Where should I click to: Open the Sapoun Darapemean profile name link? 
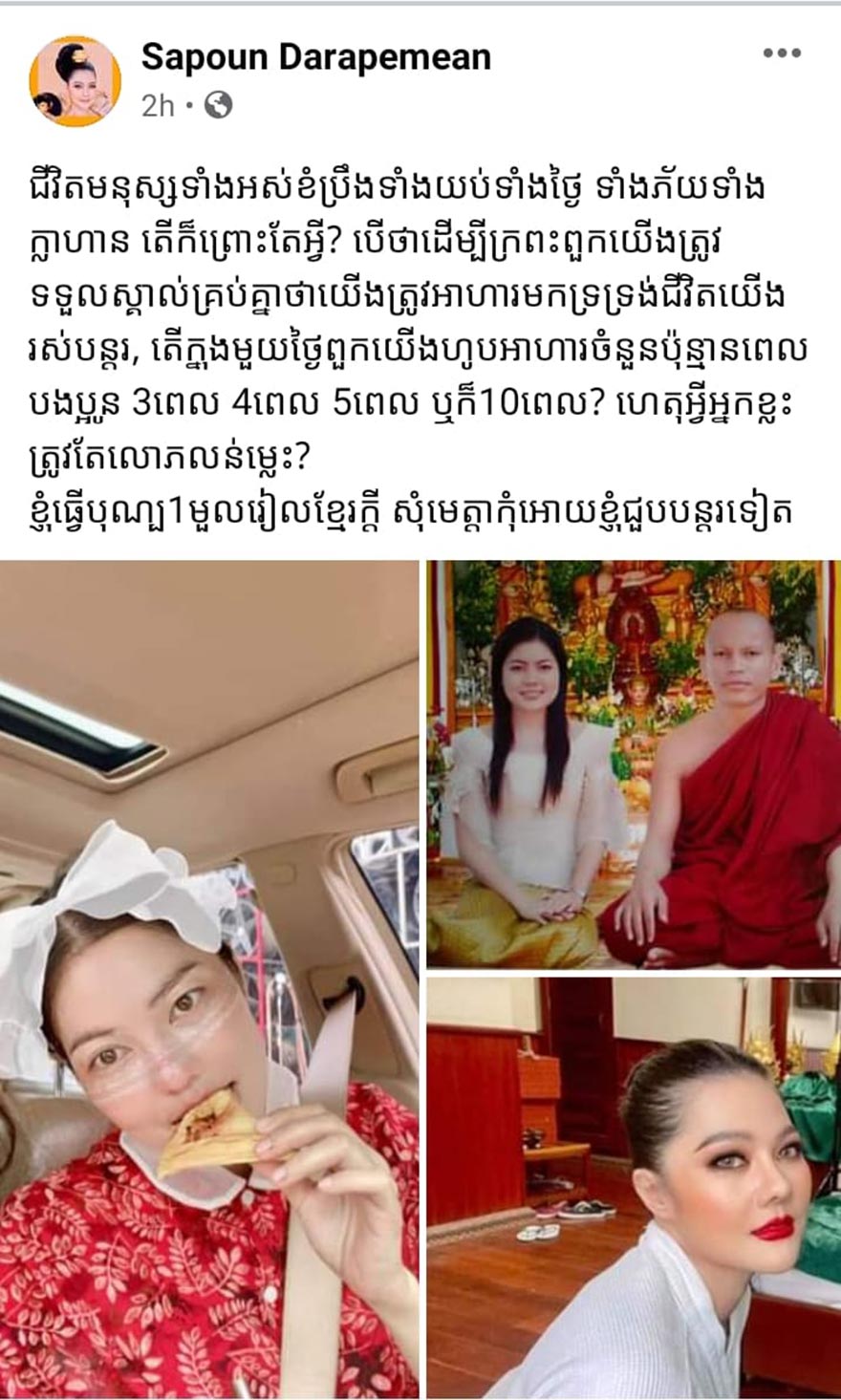(x=315, y=57)
